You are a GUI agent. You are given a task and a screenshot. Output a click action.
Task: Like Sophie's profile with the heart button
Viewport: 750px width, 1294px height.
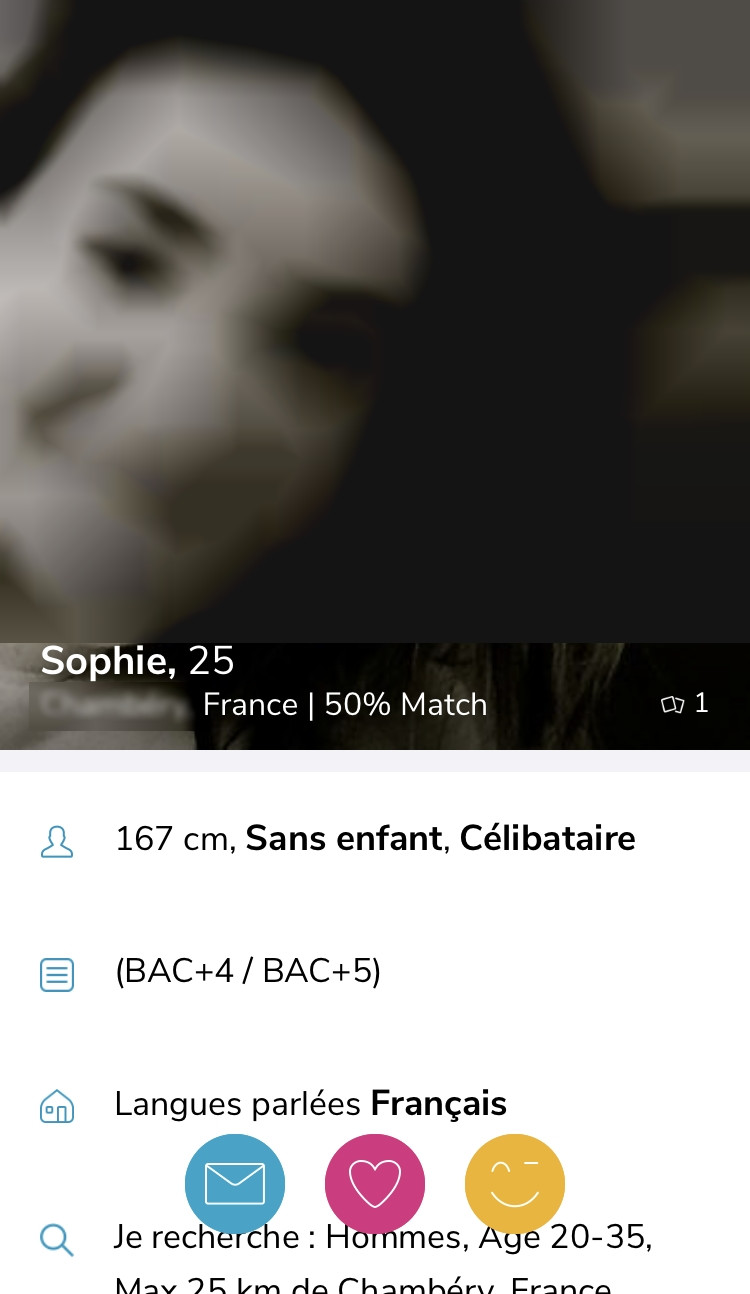tap(375, 1184)
